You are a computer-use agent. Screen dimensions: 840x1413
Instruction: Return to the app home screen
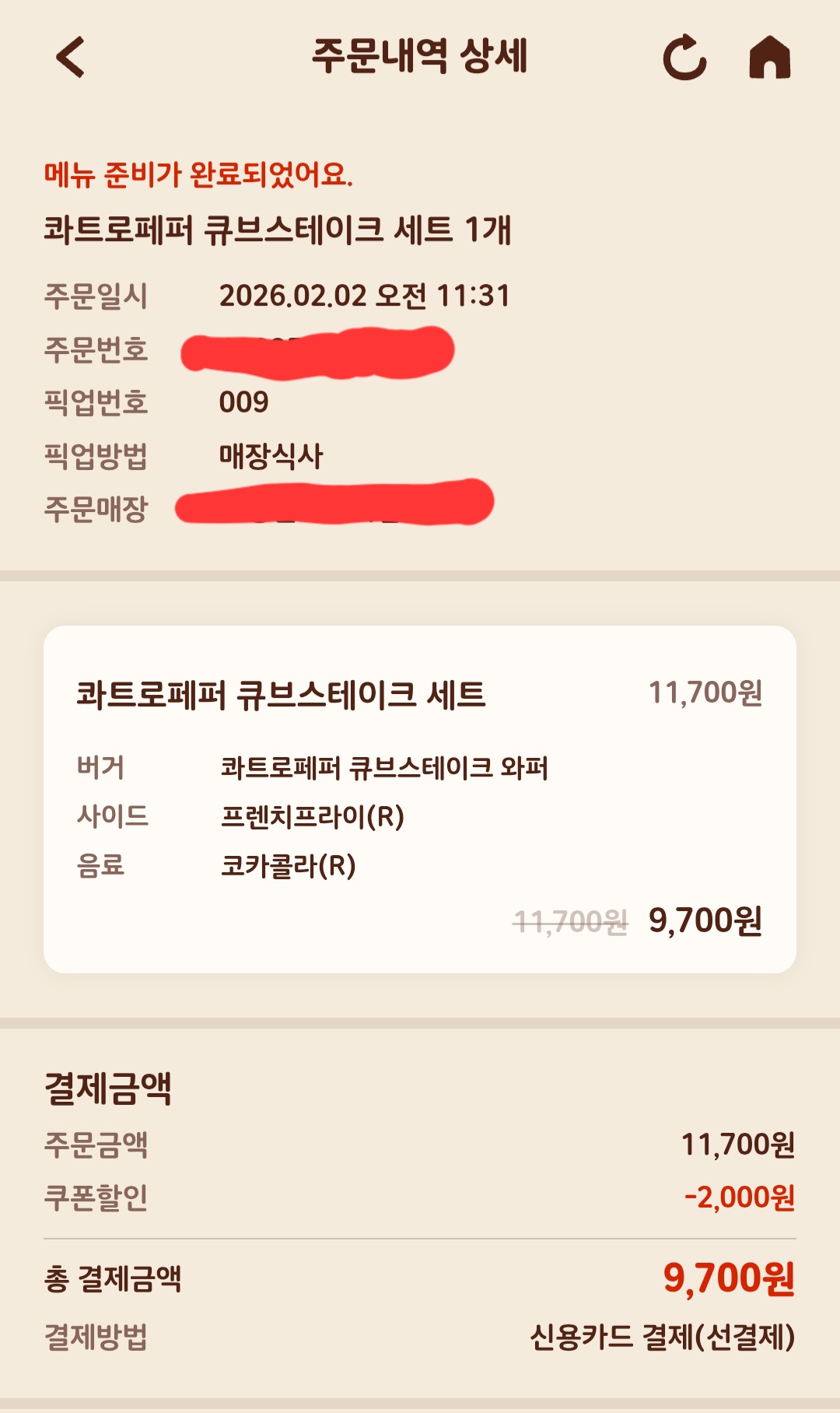click(769, 58)
